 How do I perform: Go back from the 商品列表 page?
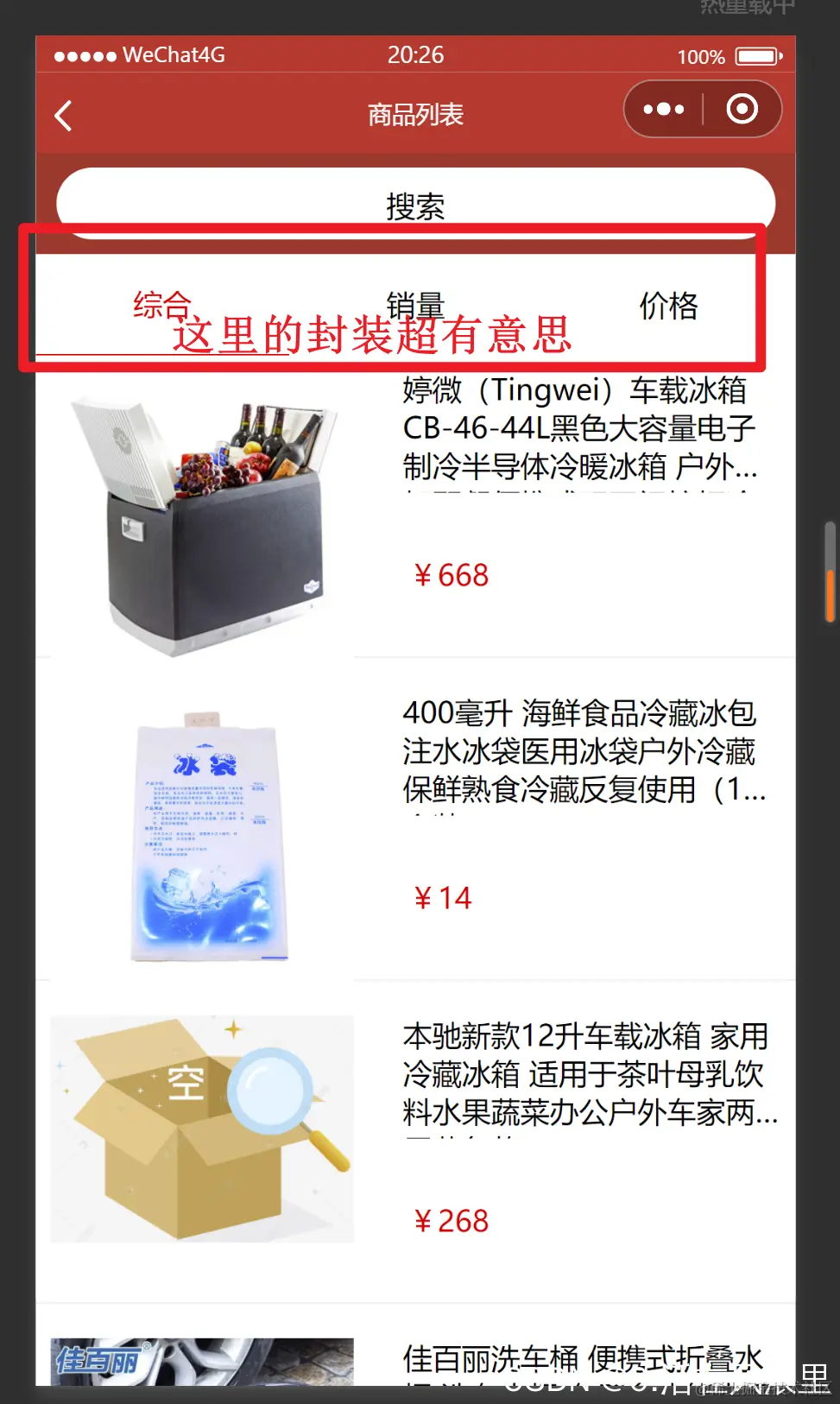pos(63,116)
